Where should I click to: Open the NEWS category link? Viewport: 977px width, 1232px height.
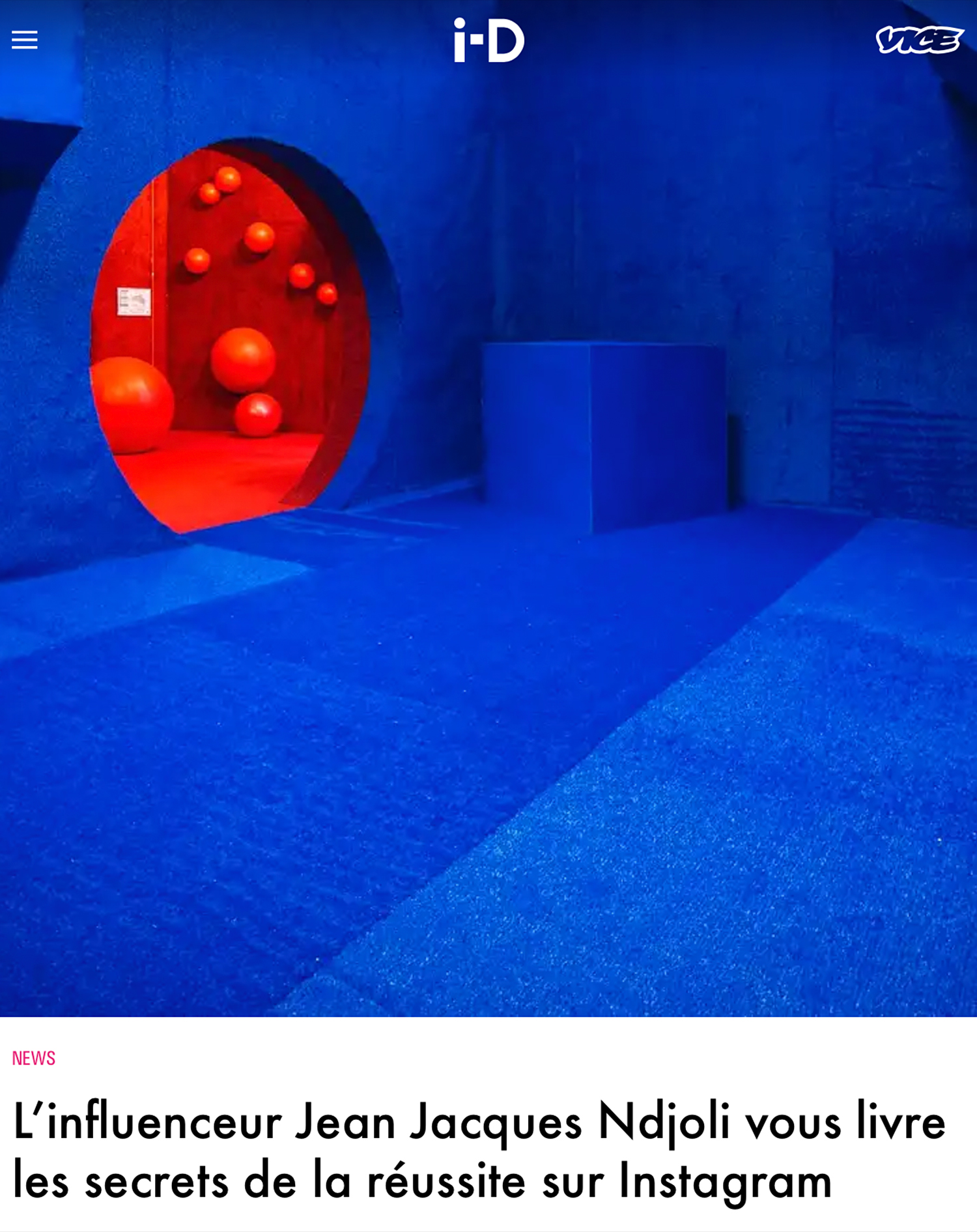pyautogui.click(x=34, y=1058)
